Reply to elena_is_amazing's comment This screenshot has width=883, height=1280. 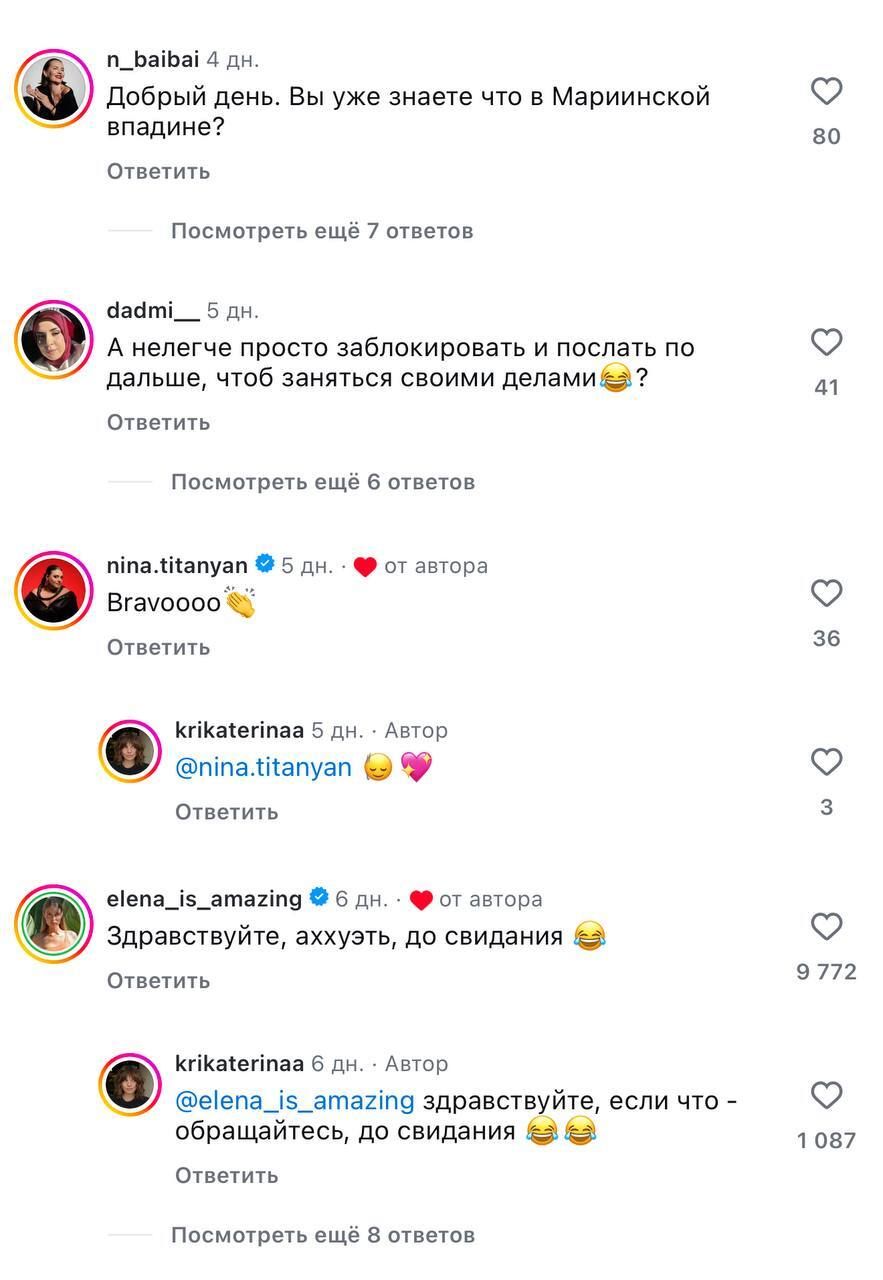[158, 981]
